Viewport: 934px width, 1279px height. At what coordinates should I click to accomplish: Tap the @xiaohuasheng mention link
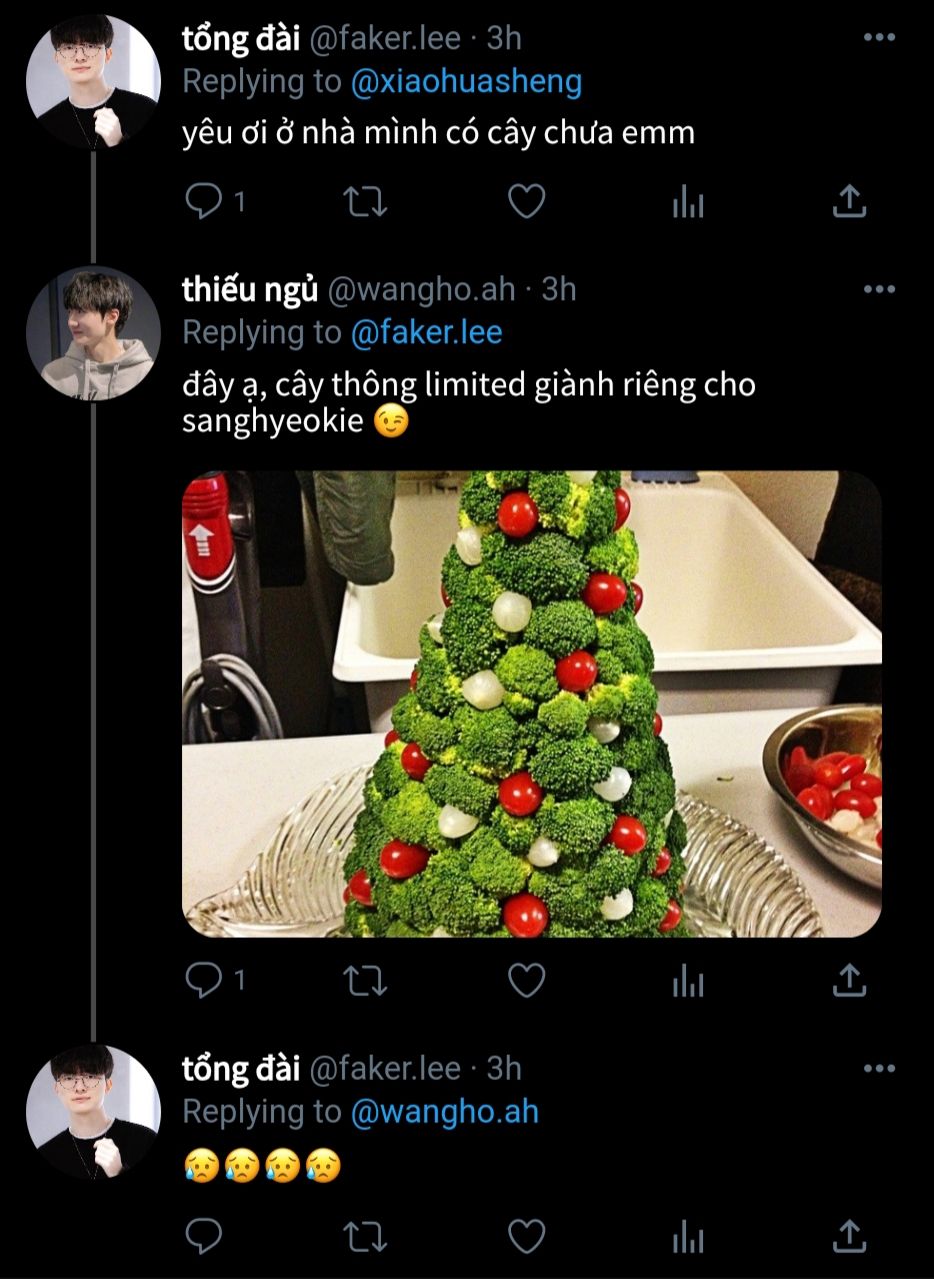466,82
